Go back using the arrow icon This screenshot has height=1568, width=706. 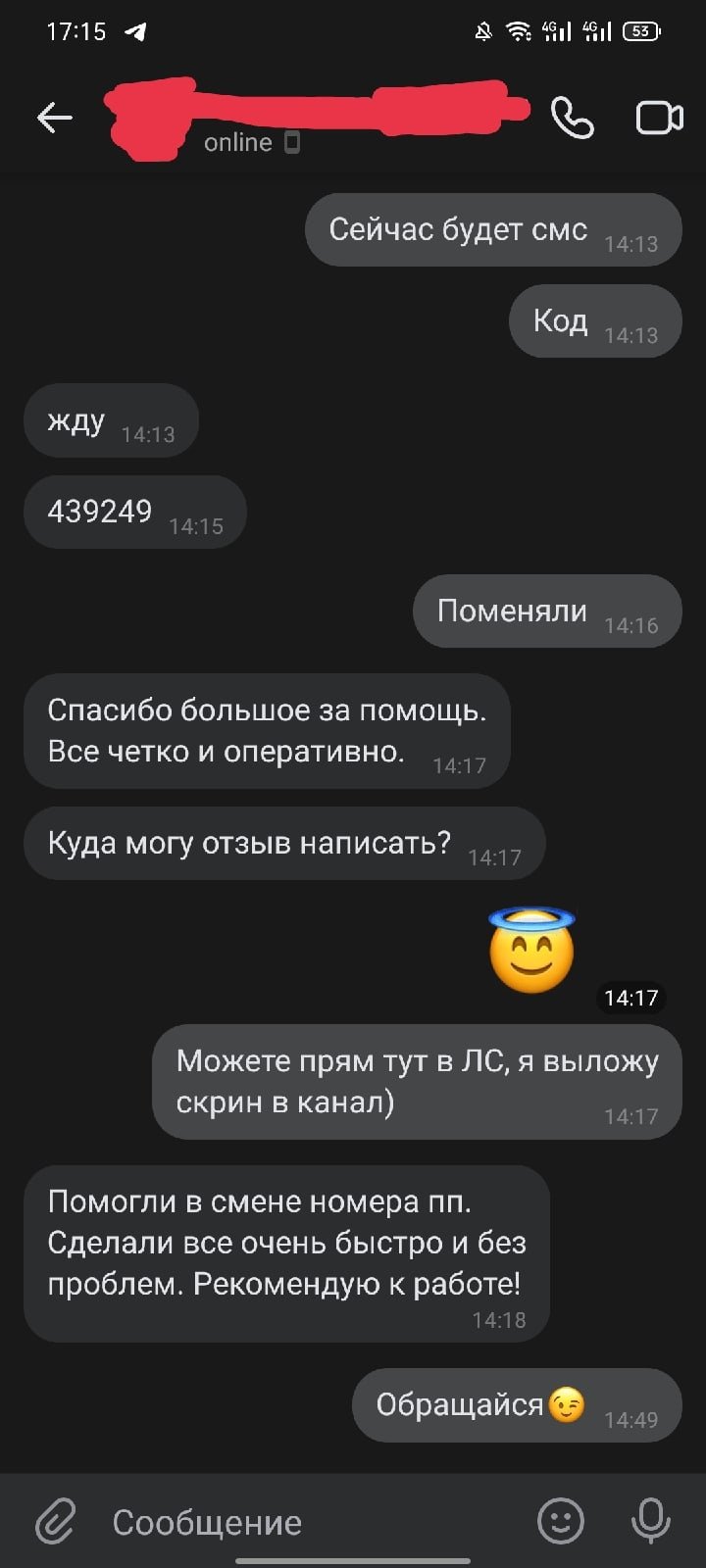click(x=55, y=119)
